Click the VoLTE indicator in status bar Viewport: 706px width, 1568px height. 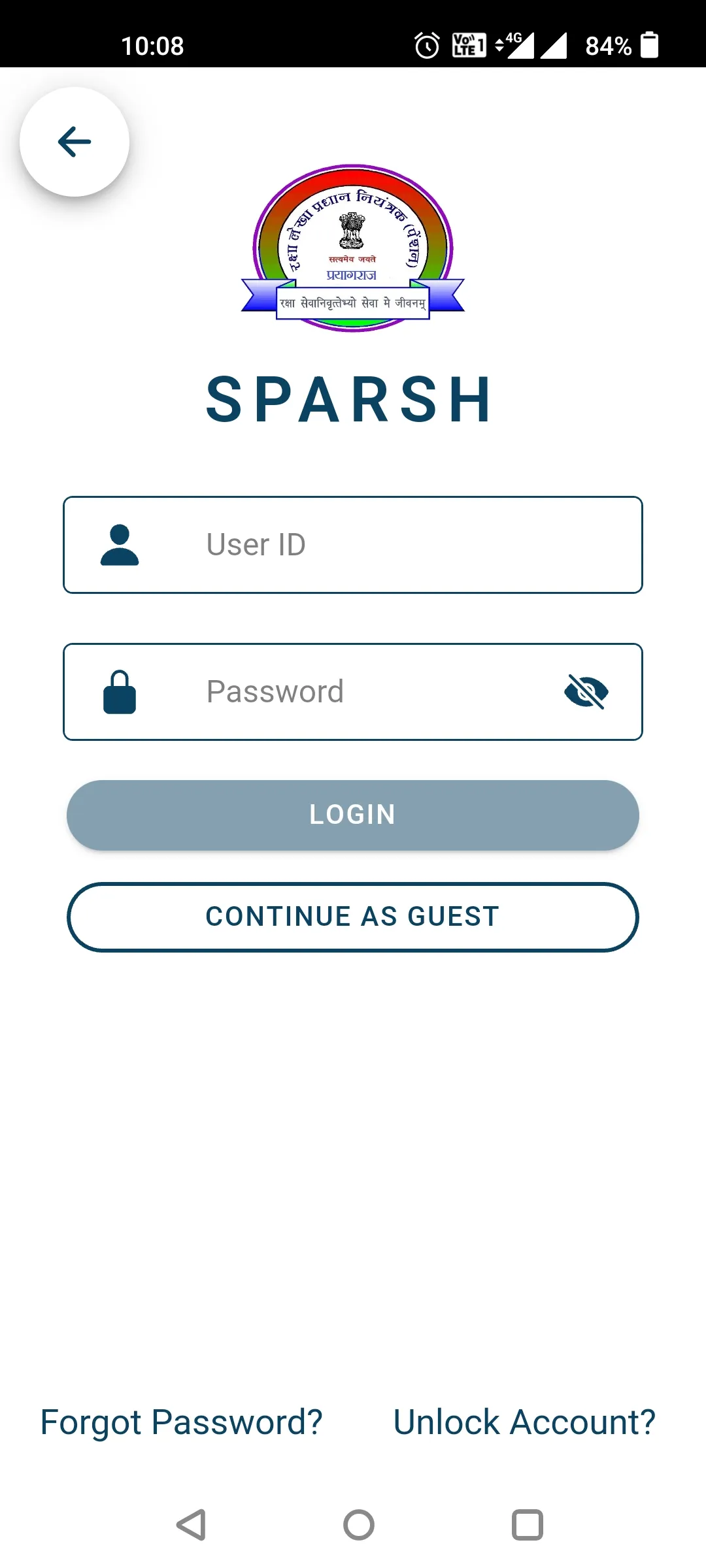pos(469,44)
